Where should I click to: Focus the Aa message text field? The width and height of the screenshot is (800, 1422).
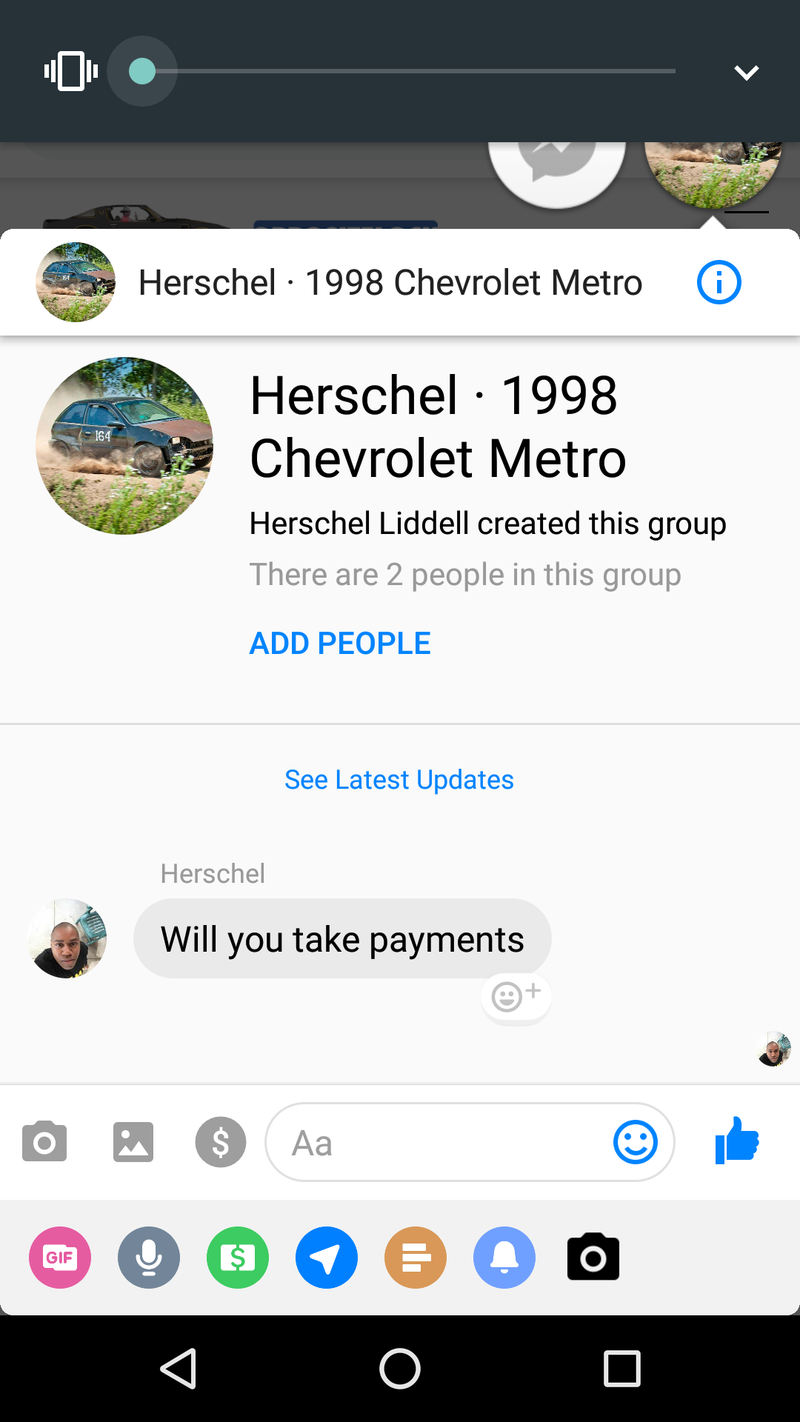pos(440,1142)
